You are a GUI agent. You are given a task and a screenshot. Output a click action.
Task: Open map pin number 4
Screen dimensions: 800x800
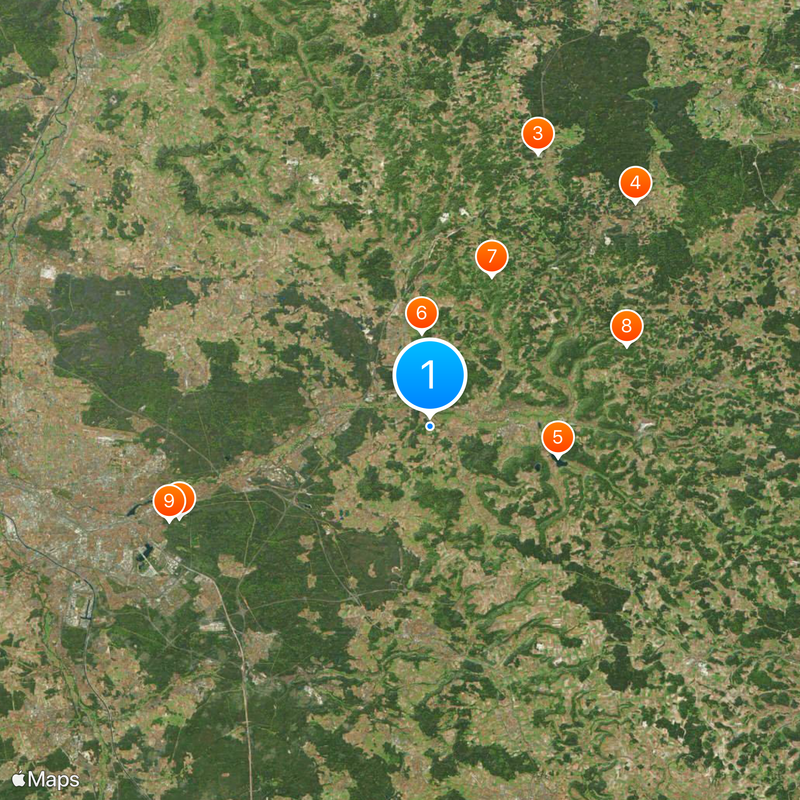[635, 183]
